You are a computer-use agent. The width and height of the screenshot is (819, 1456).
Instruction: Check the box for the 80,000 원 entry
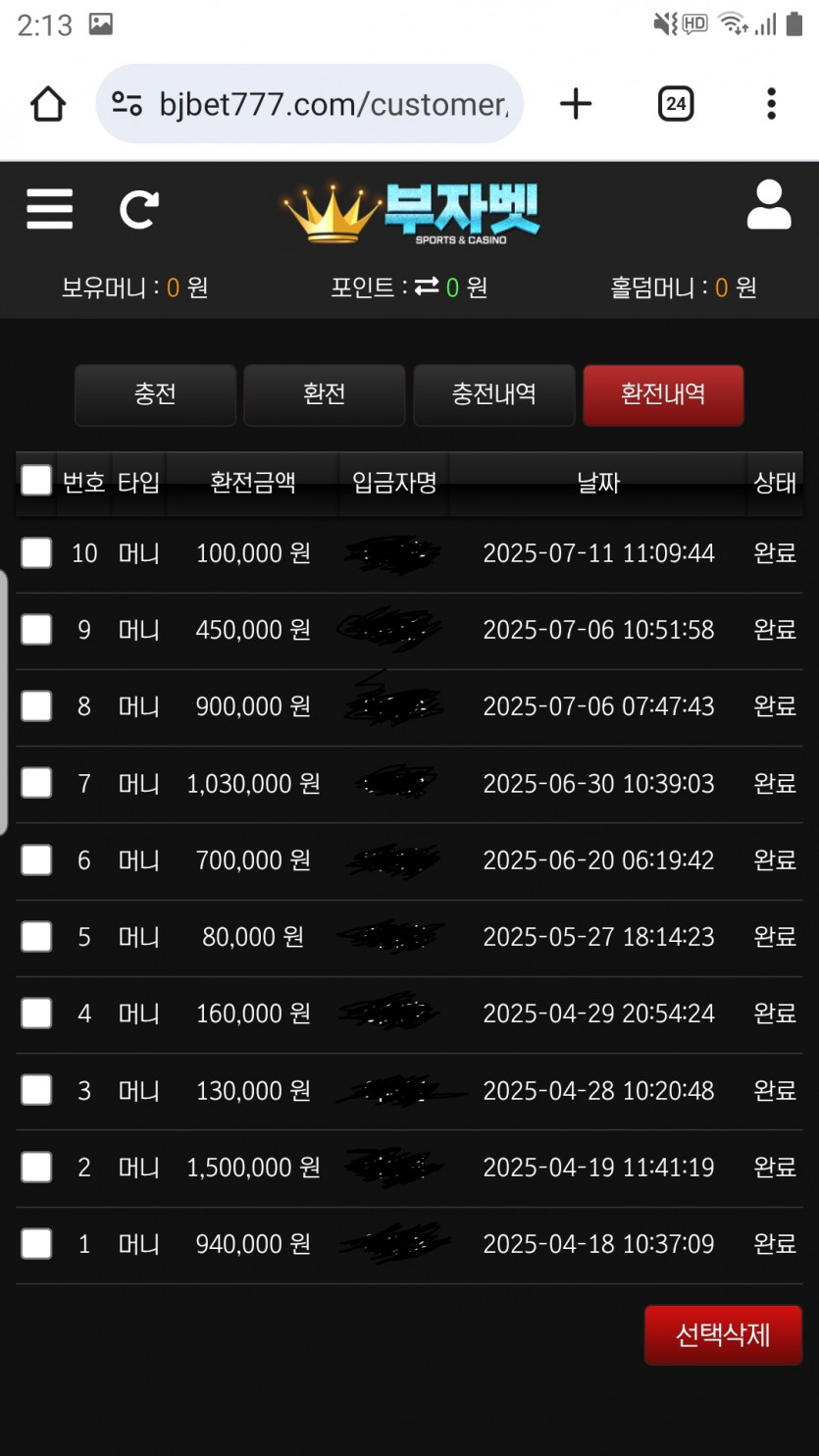[x=36, y=936]
